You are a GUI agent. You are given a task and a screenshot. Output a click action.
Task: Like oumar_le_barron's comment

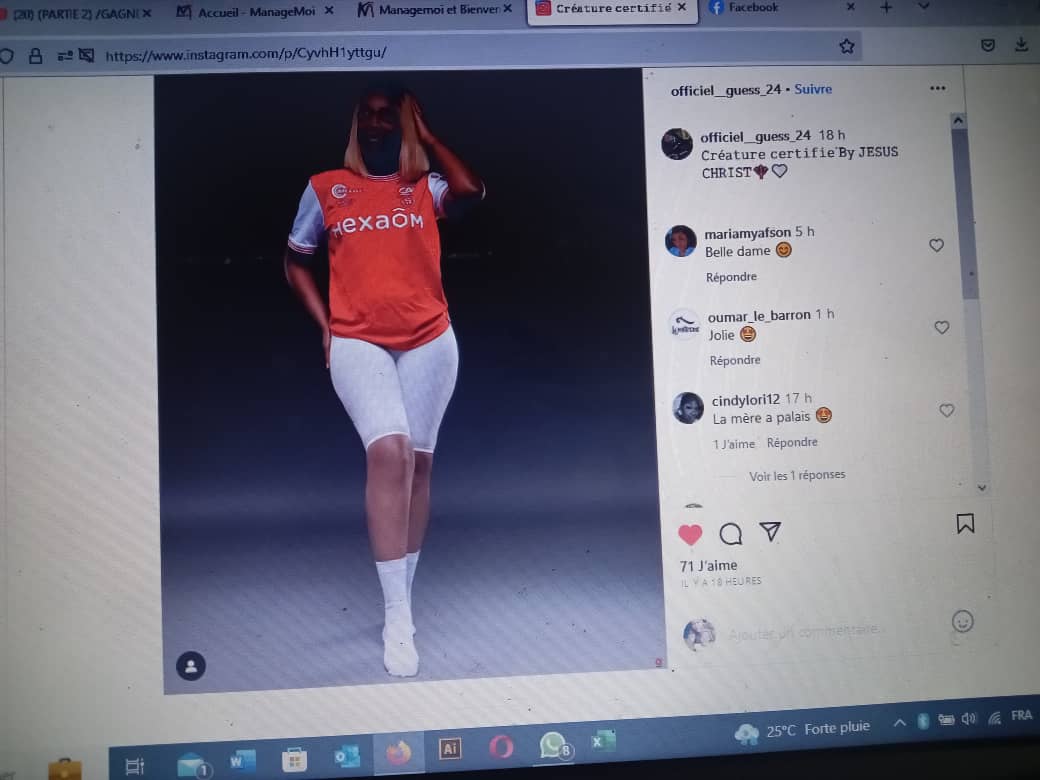point(941,327)
